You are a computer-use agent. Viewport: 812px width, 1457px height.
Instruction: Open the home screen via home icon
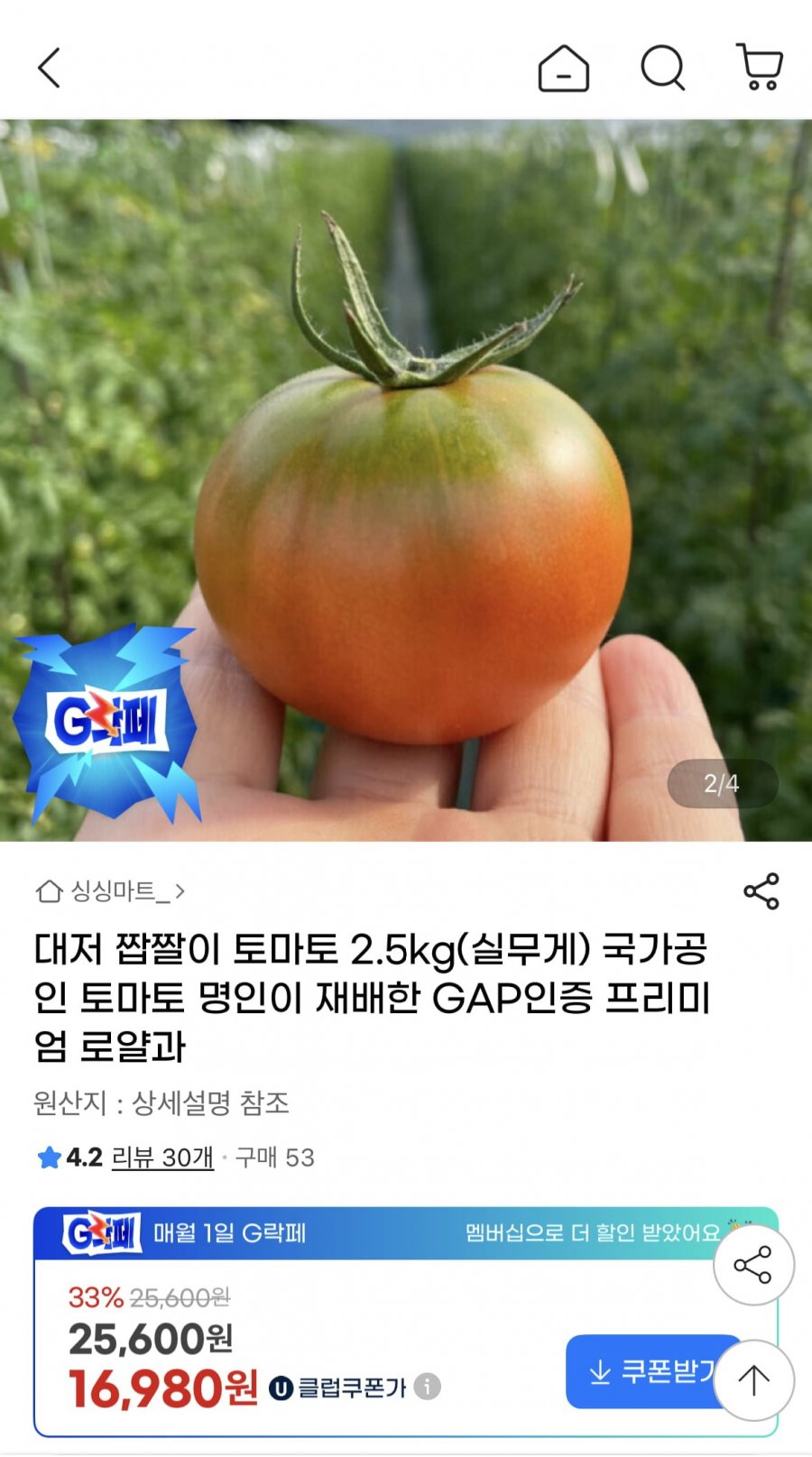click(x=565, y=69)
